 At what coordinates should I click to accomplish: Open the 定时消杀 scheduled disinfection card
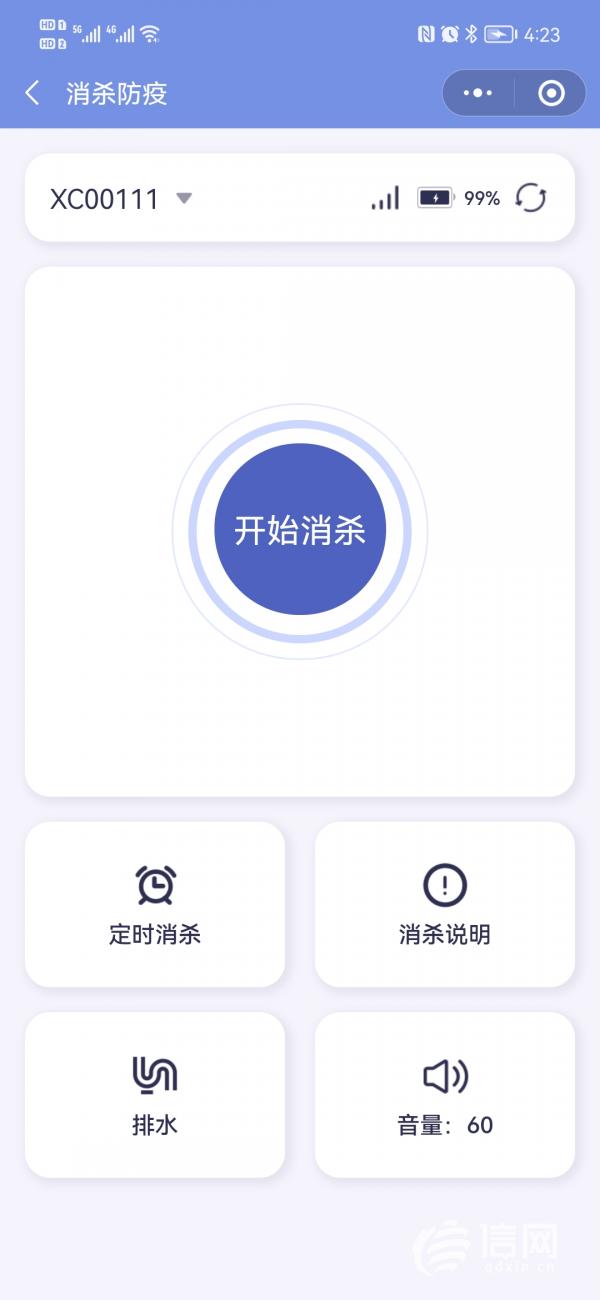point(155,904)
